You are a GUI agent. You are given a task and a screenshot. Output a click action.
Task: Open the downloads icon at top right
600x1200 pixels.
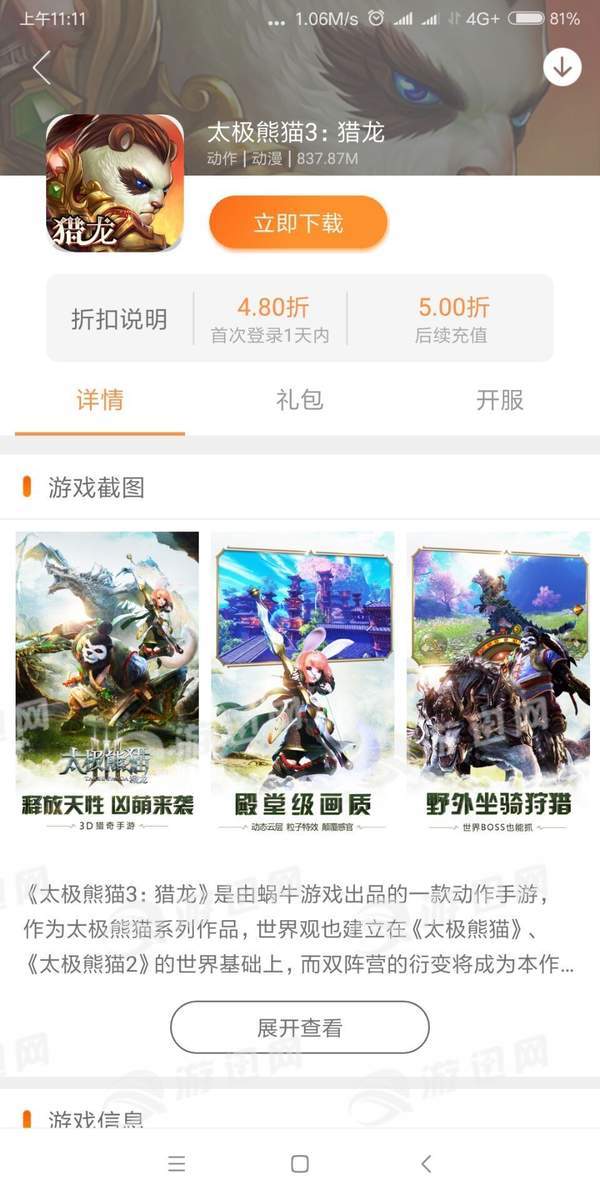pyautogui.click(x=562, y=68)
